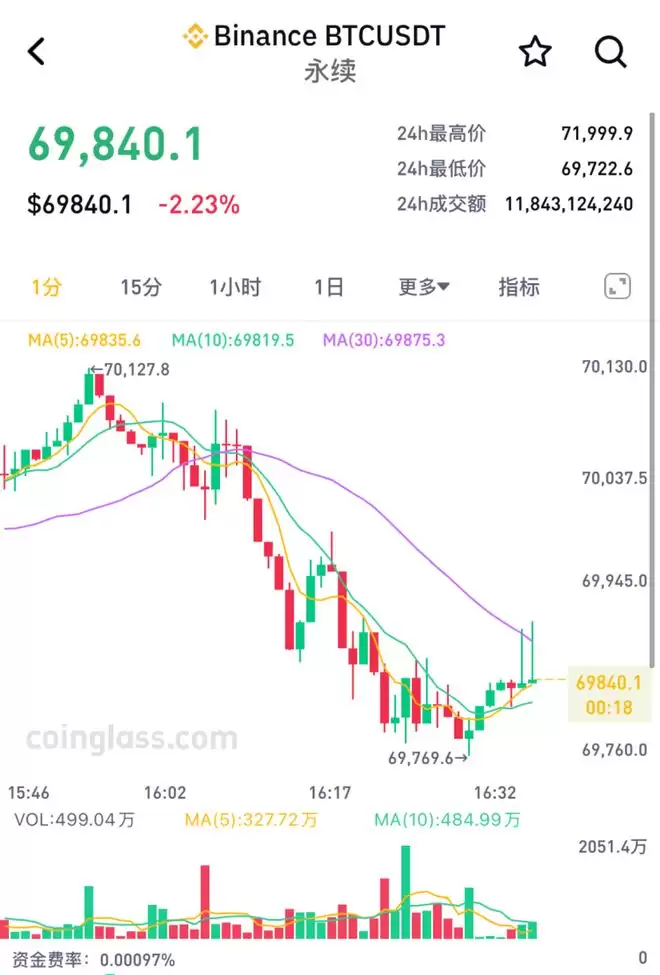Go back using the arrow icon
Viewport: 660px width, 975px height.
37,51
